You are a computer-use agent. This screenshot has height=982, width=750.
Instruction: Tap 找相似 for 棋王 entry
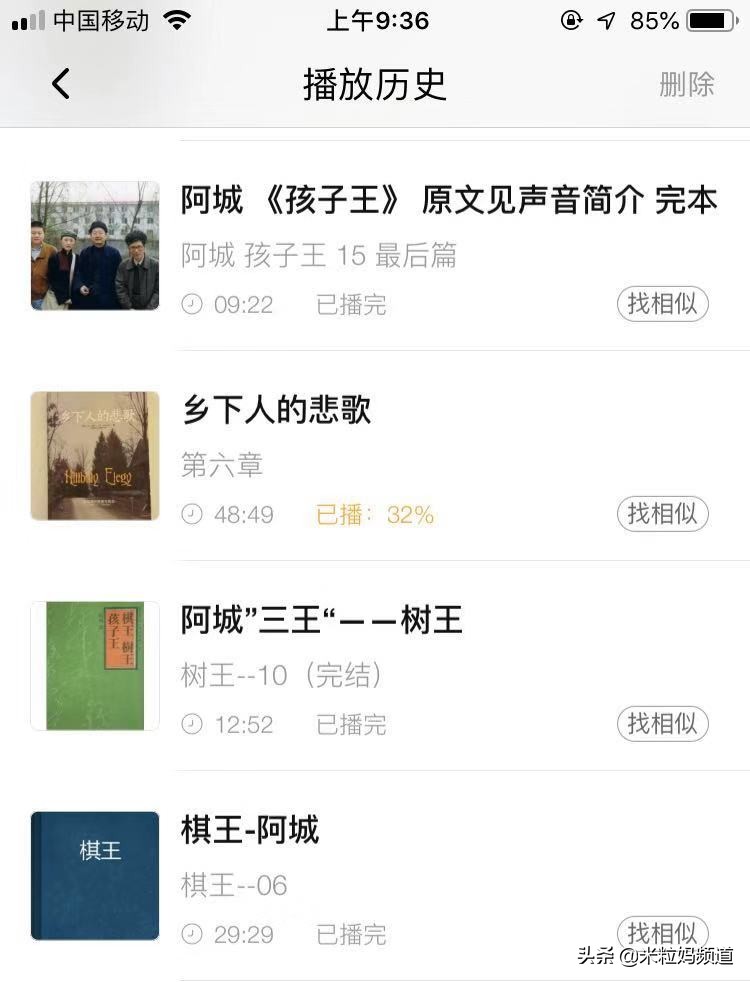coord(662,934)
